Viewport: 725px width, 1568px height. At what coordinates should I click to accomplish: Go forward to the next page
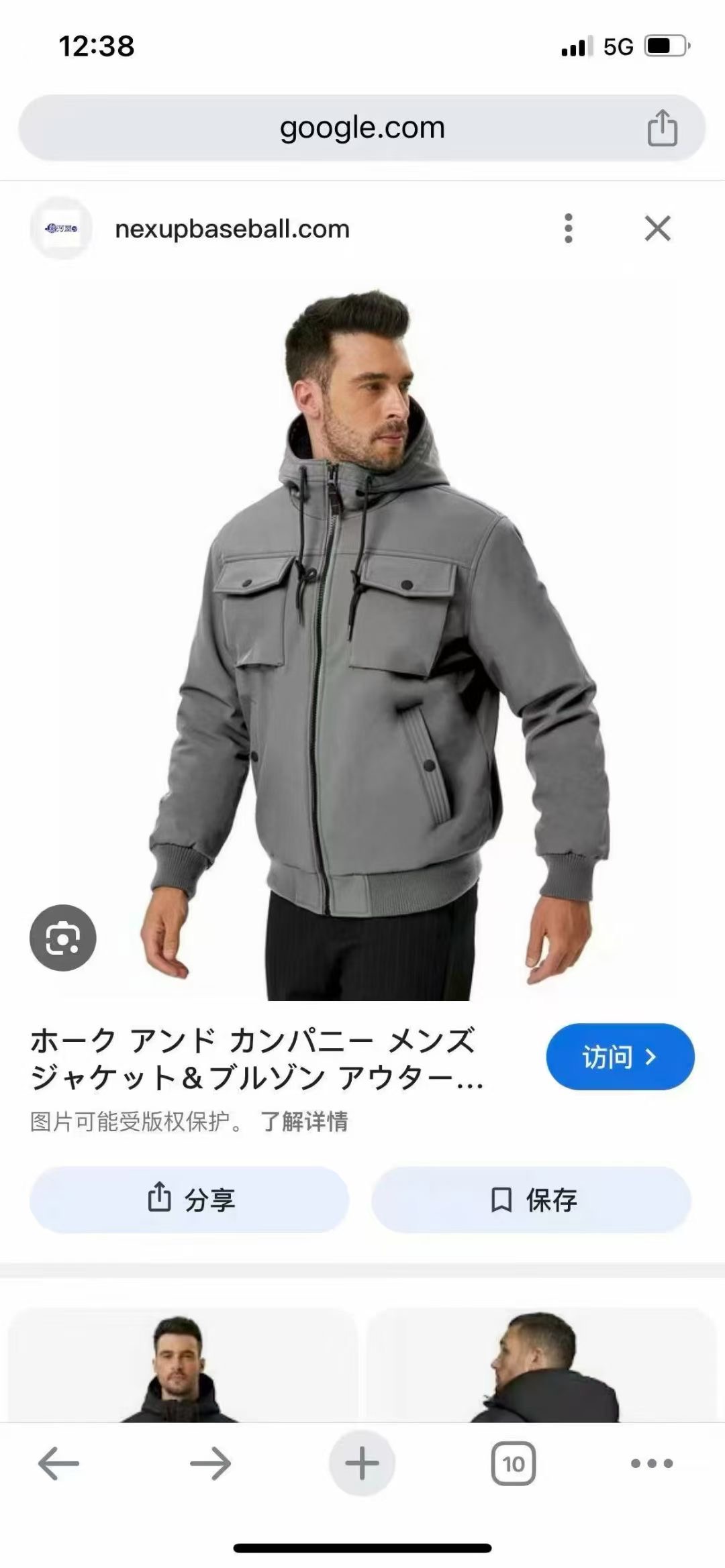(x=210, y=1463)
